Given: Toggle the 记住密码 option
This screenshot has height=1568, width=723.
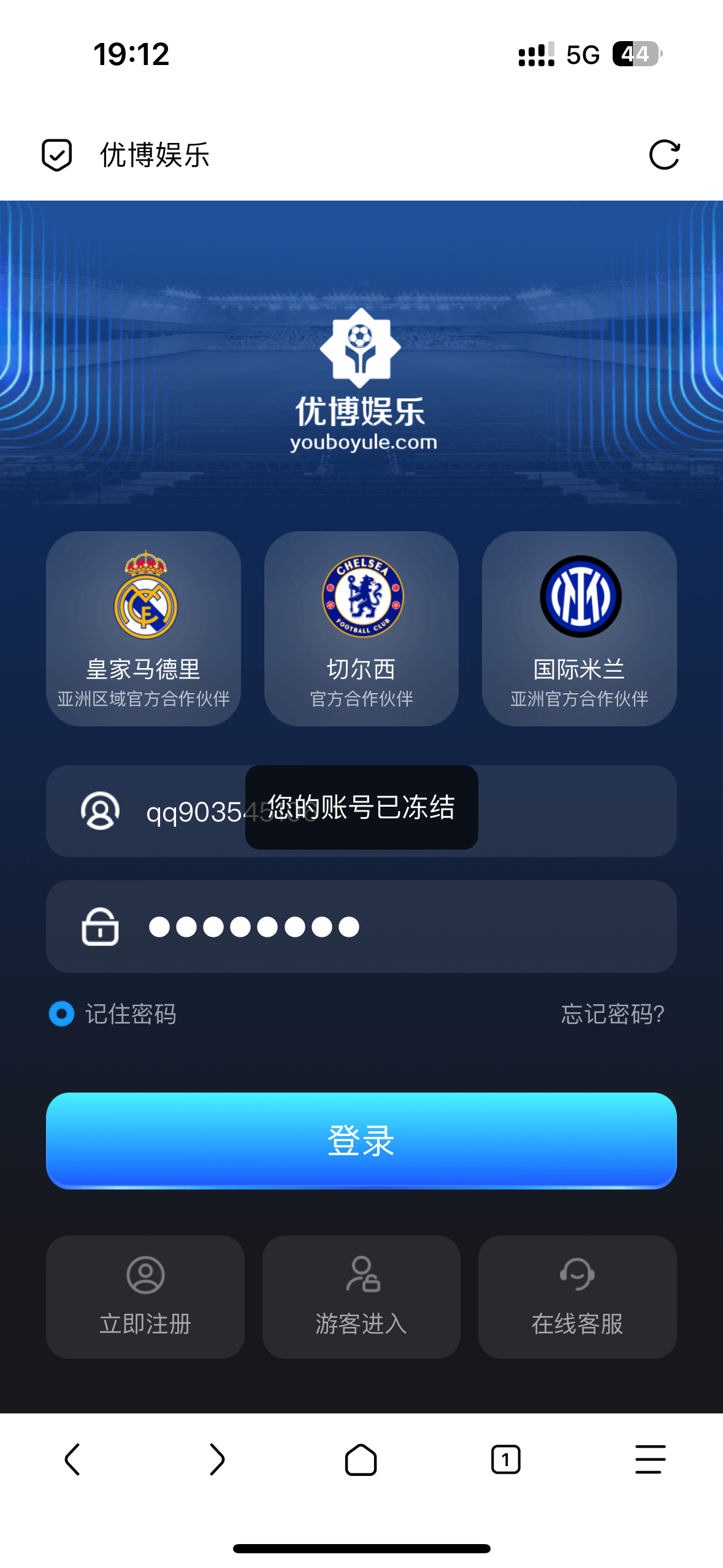Looking at the screenshot, I should (x=62, y=1014).
